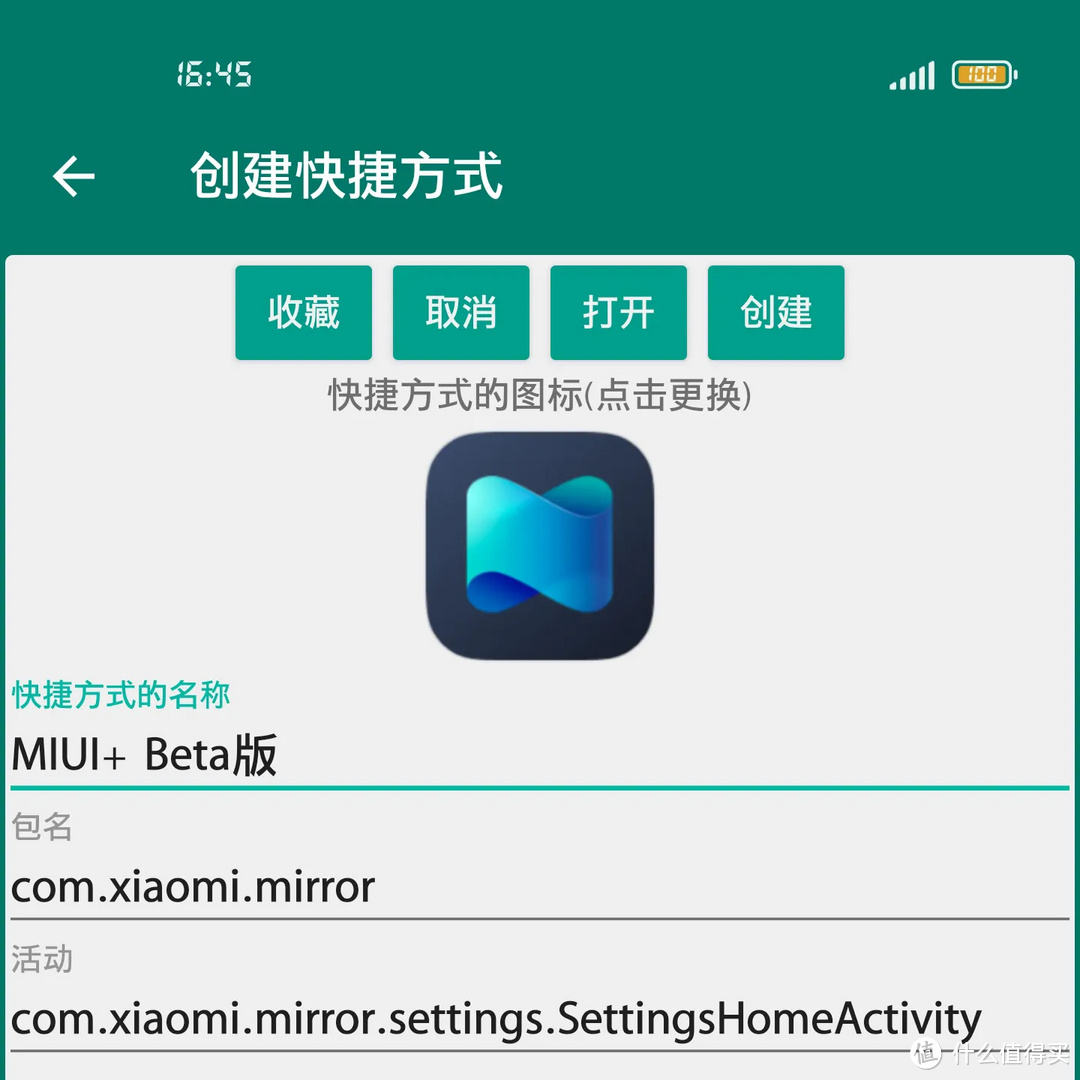Create the shortcut via 创建

coord(775,313)
